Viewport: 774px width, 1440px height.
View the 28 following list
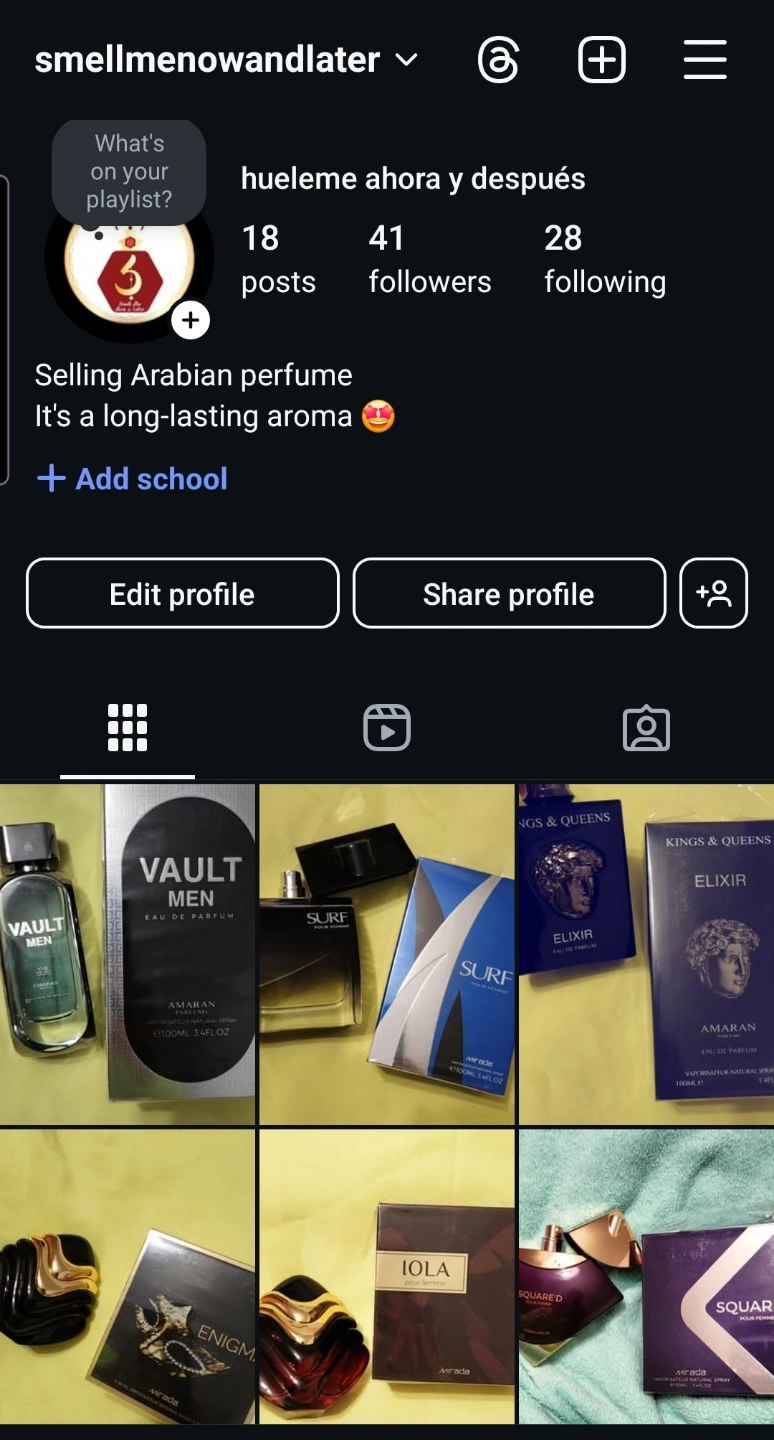pos(604,259)
